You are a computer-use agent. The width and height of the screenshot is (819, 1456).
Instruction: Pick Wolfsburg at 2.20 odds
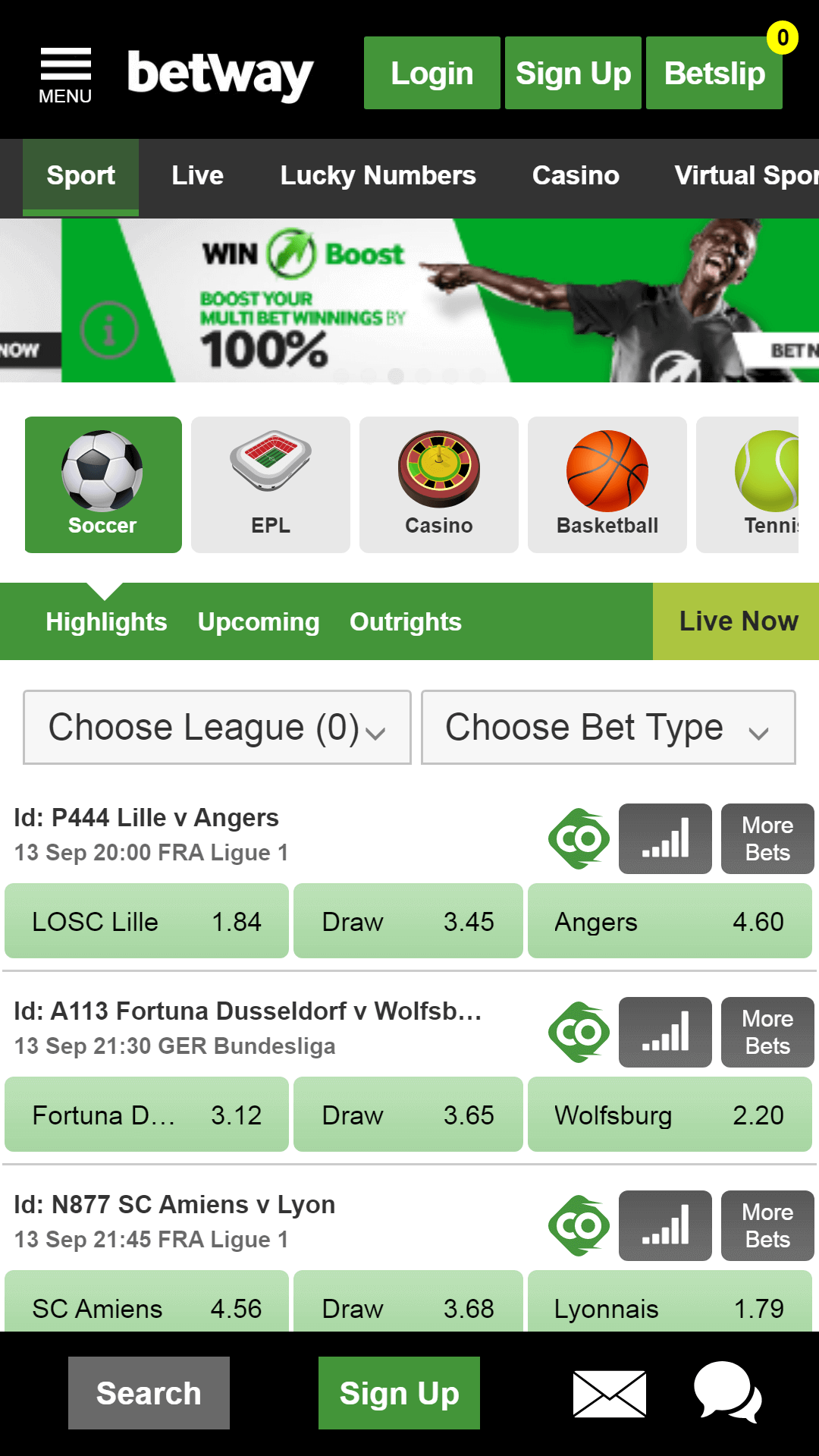click(670, 1115)
